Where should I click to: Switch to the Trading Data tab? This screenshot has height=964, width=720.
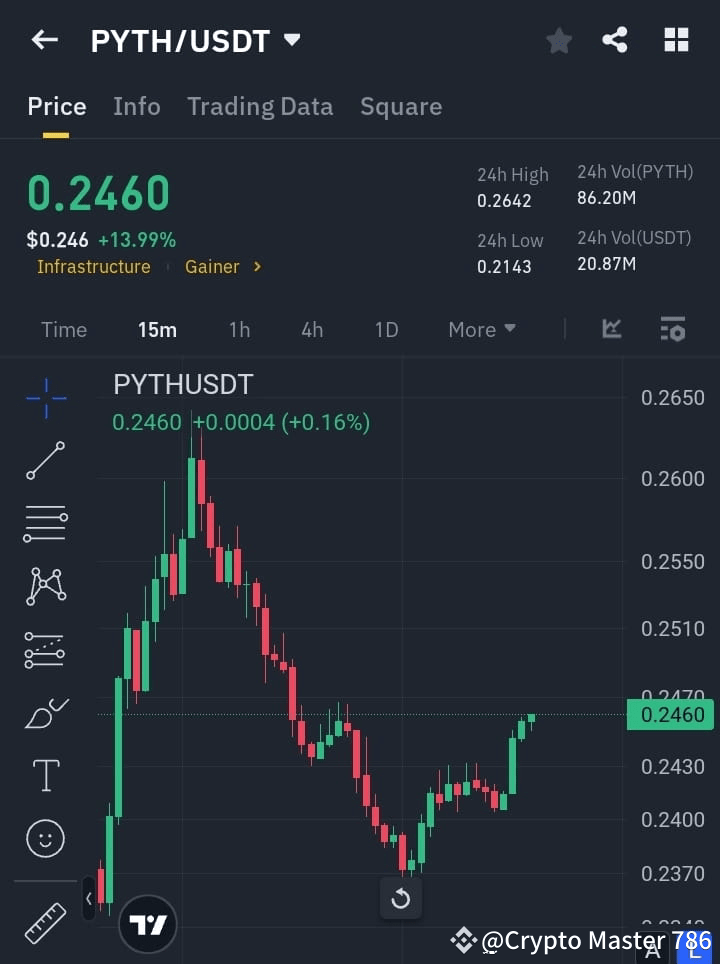coord(260,106)
